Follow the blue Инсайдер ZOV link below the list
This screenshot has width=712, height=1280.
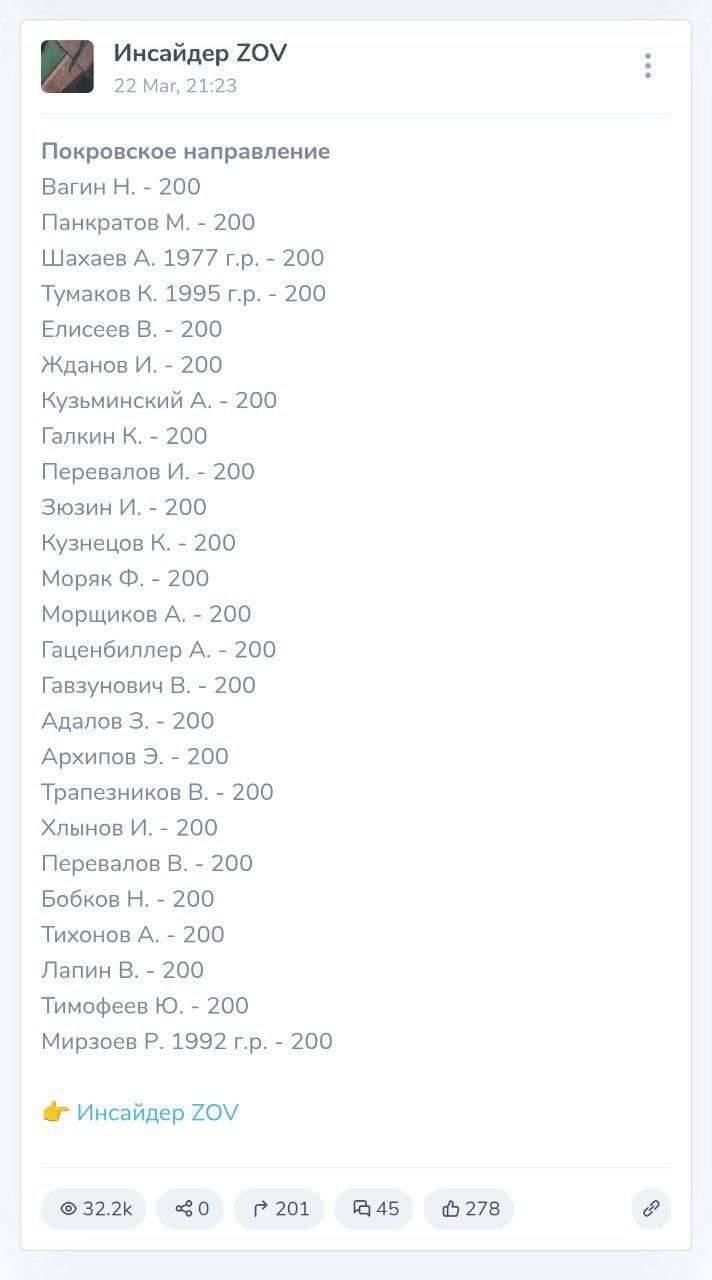(x=157, y=1112)
